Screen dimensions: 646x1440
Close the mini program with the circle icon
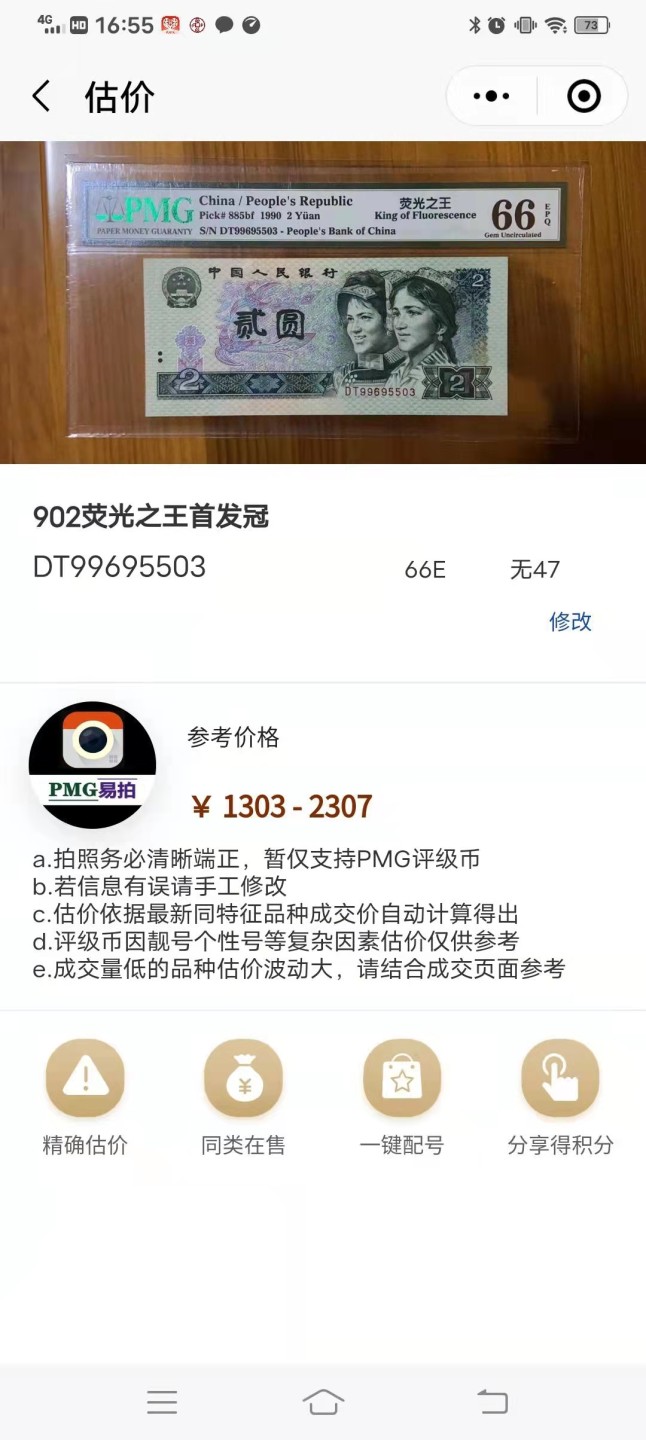(x=584, y=97)
